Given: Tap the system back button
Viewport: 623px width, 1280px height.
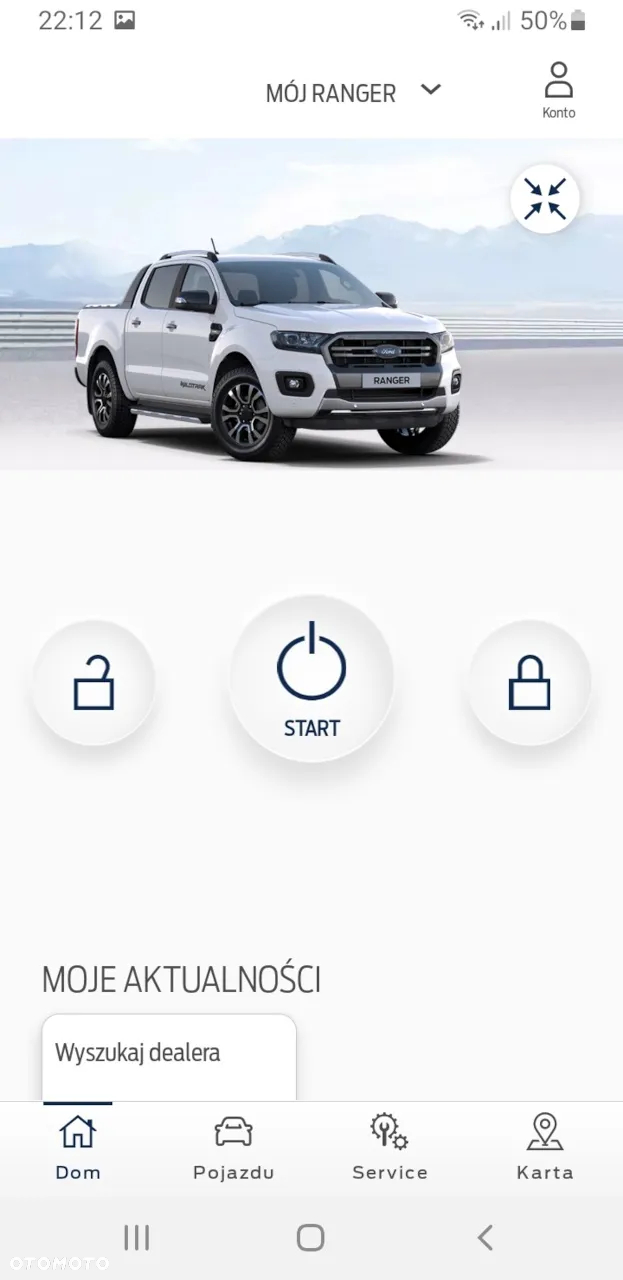Looking at the screenshot, I should [x=485, y=1238].
